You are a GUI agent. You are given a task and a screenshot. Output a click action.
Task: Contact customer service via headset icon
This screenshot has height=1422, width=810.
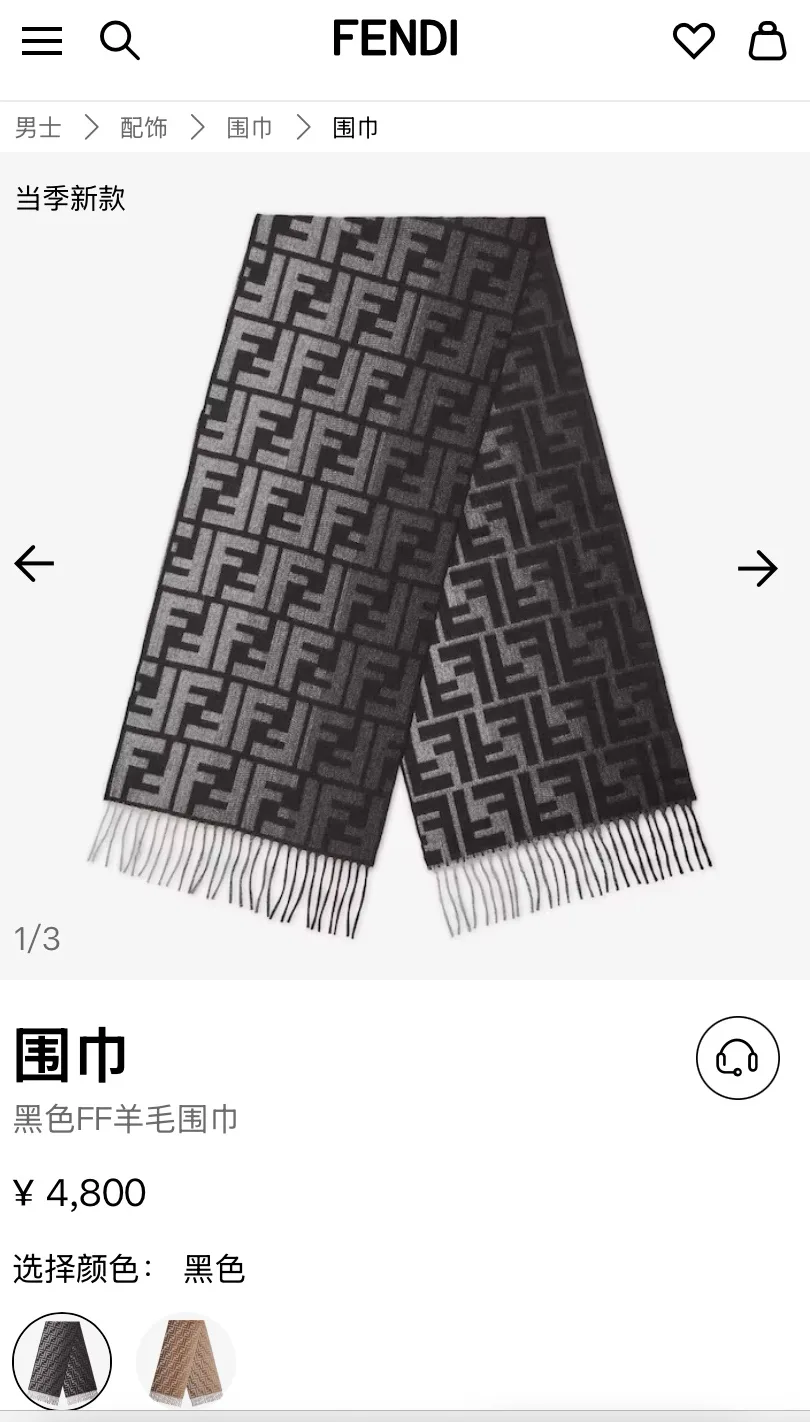738,1058
